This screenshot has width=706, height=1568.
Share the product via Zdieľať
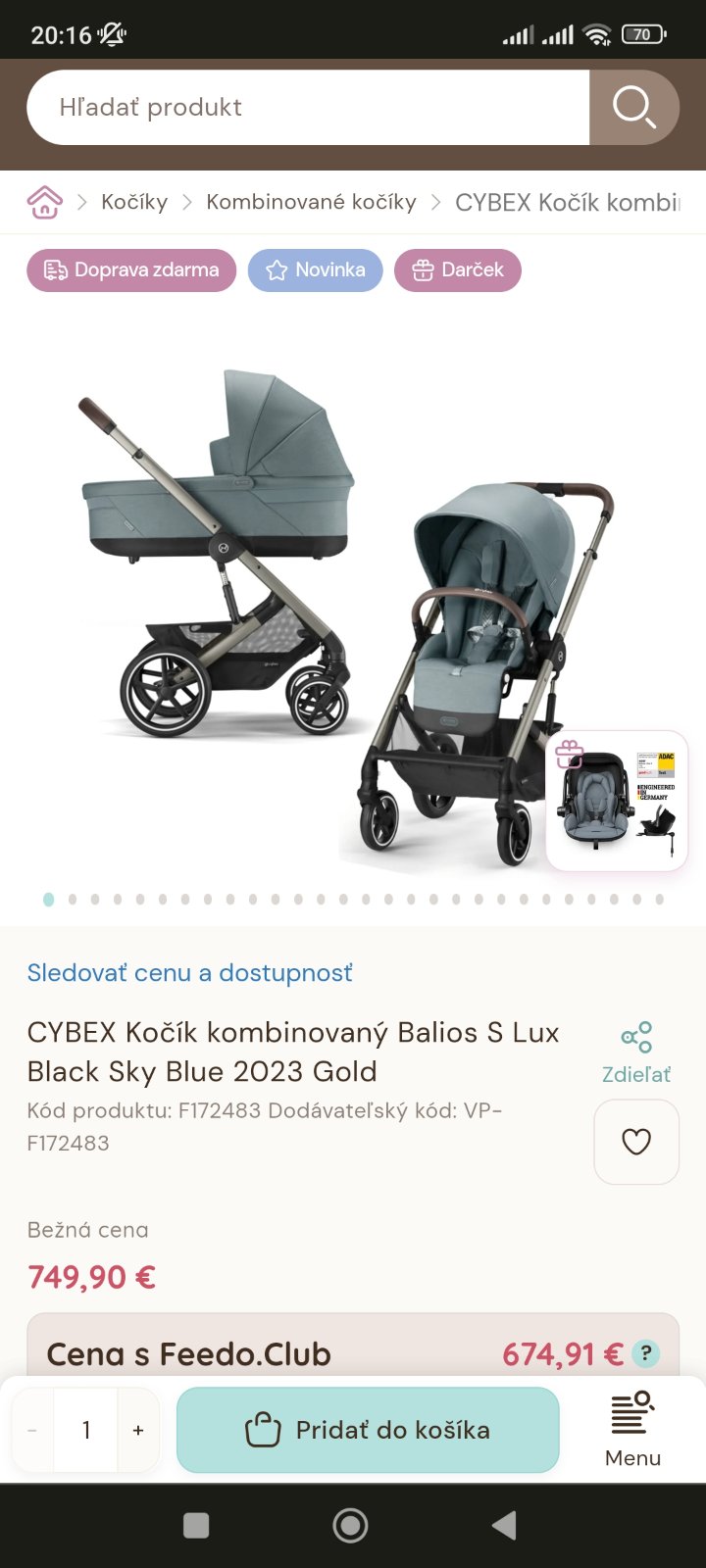[x=636, y=1051]
